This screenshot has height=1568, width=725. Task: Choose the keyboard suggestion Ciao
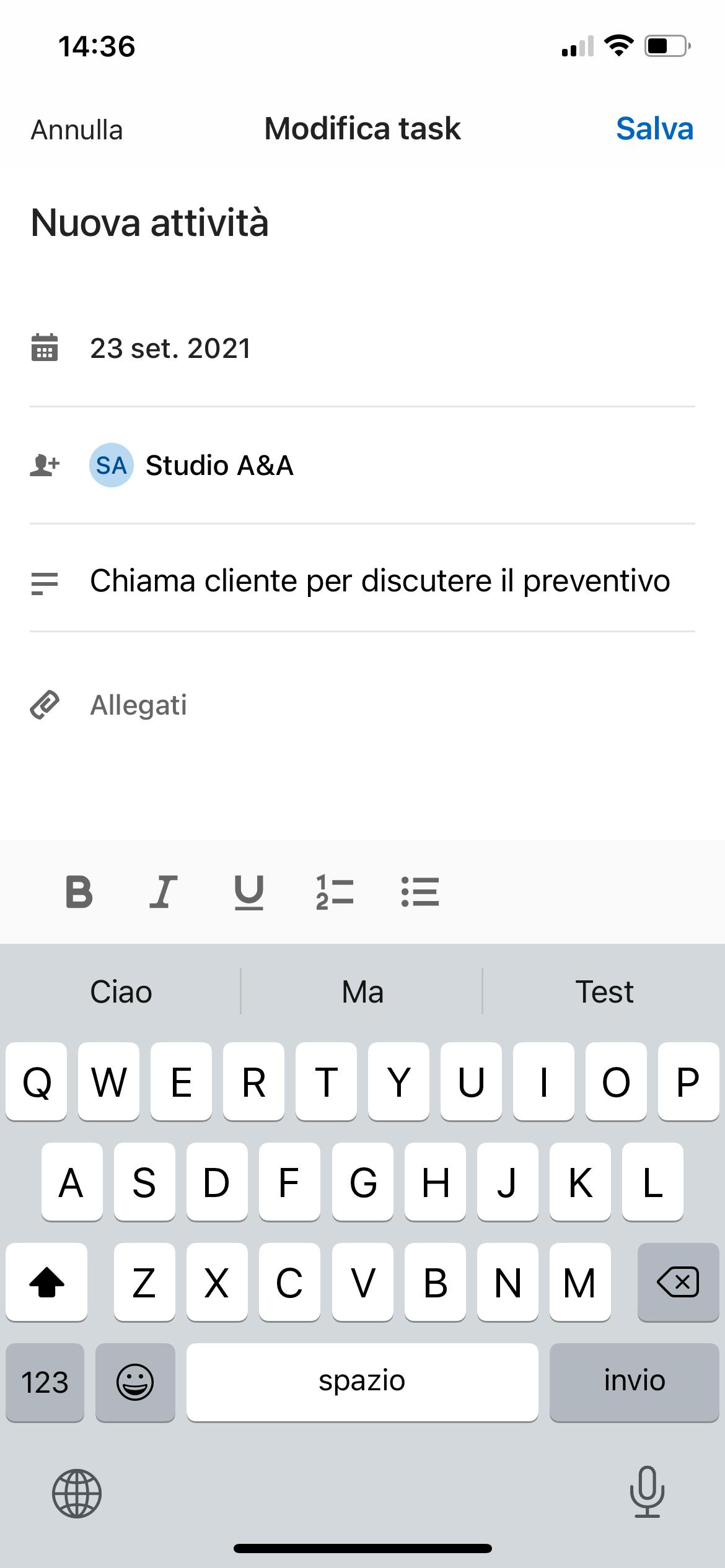[x=121, y=991]
